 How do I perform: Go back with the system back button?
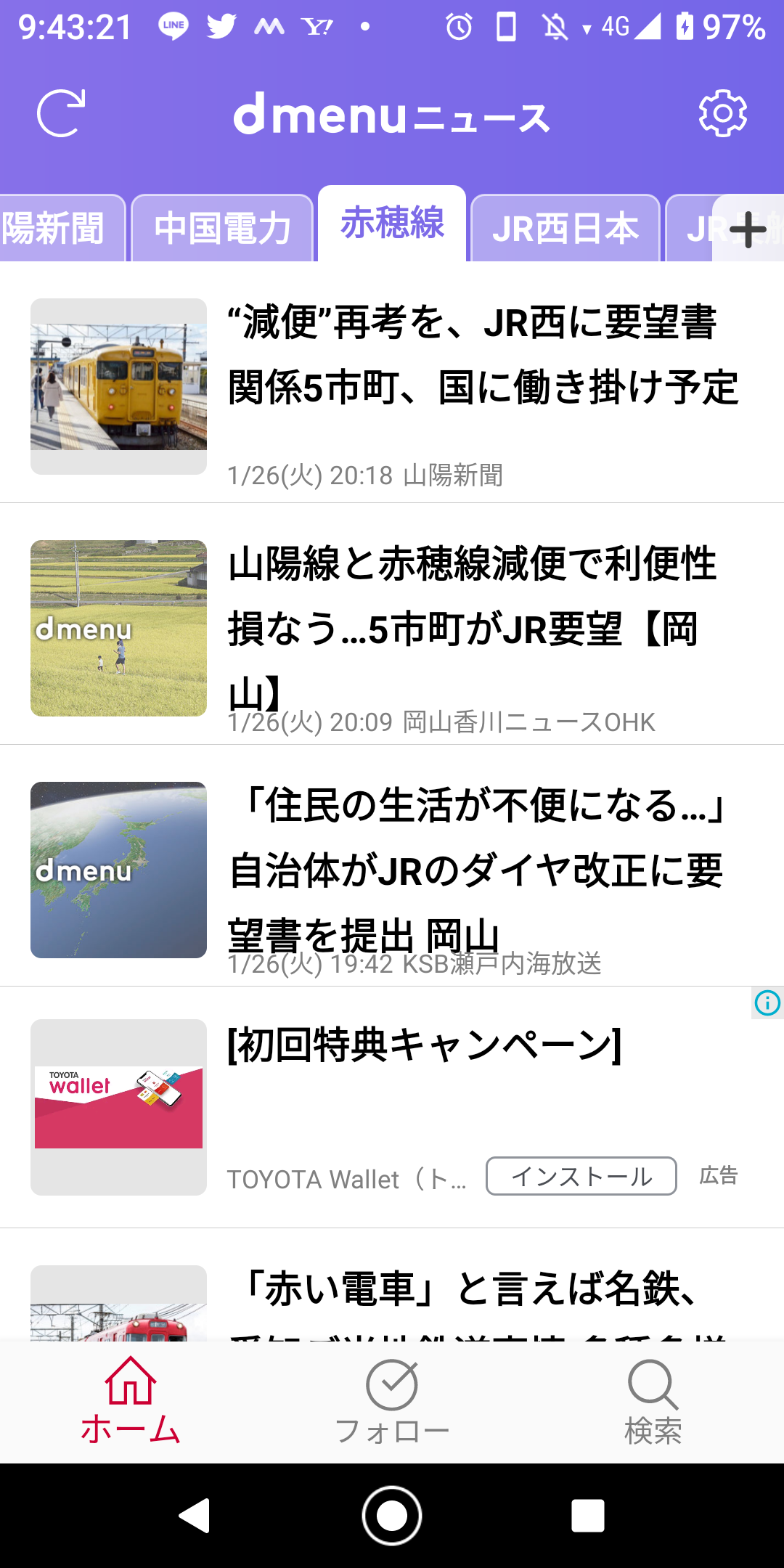pyautogui.click(x=195, y=1516)
